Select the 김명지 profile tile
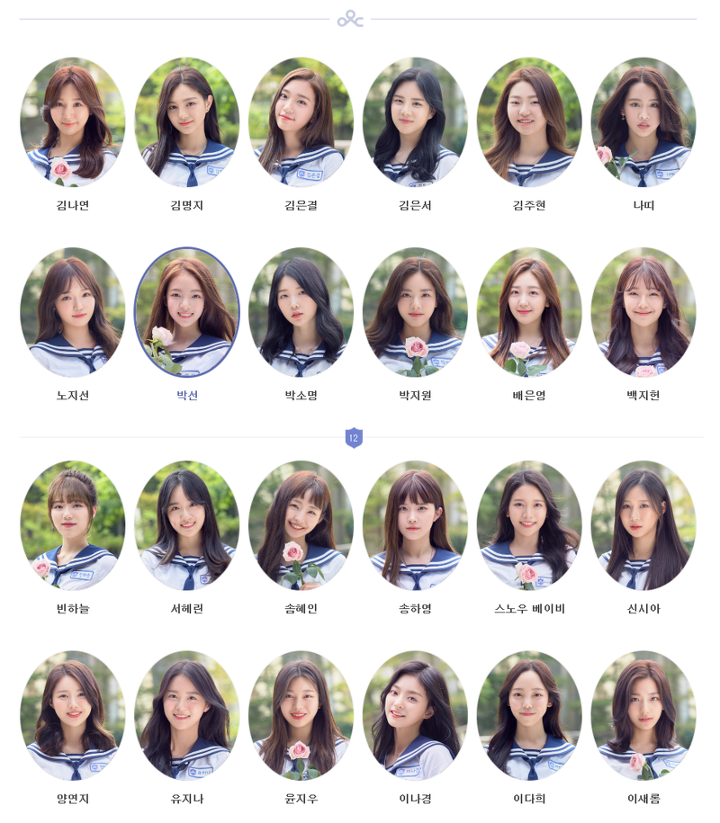720x823 pixels. coord(187,122)
